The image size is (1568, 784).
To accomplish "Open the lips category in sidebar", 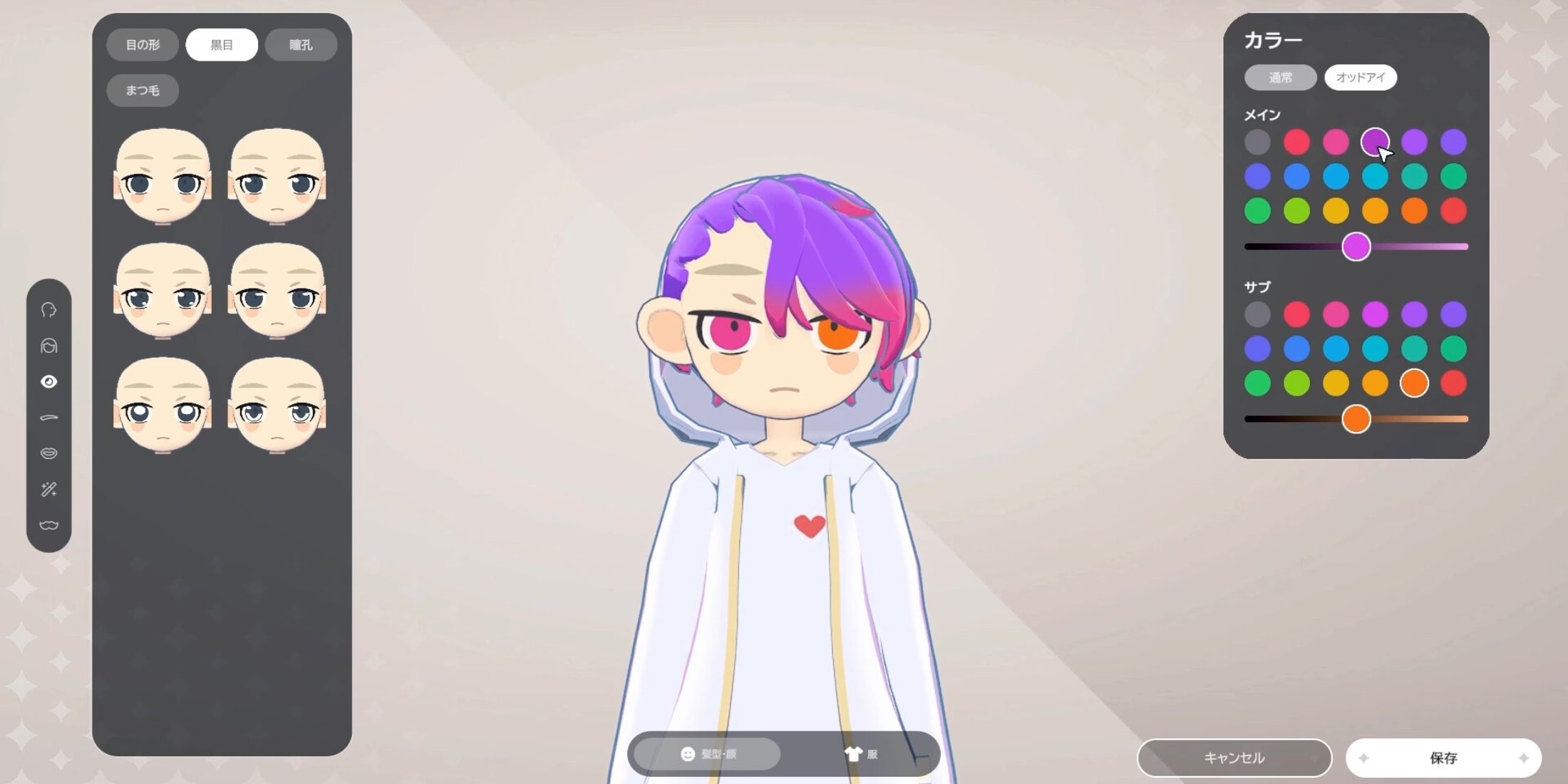I will tap(48, 453).
